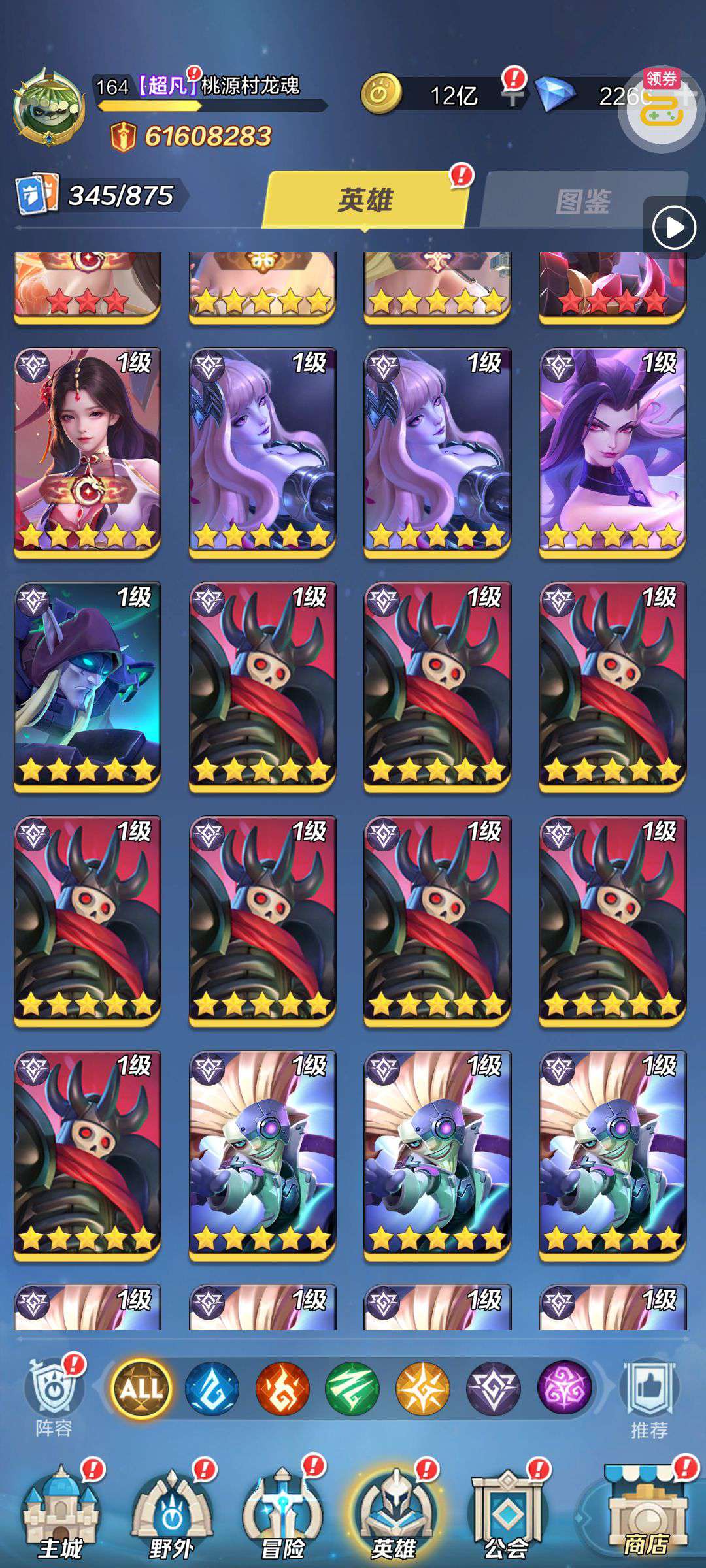Open the hooded blue-eyed hero card

point(88,686)
